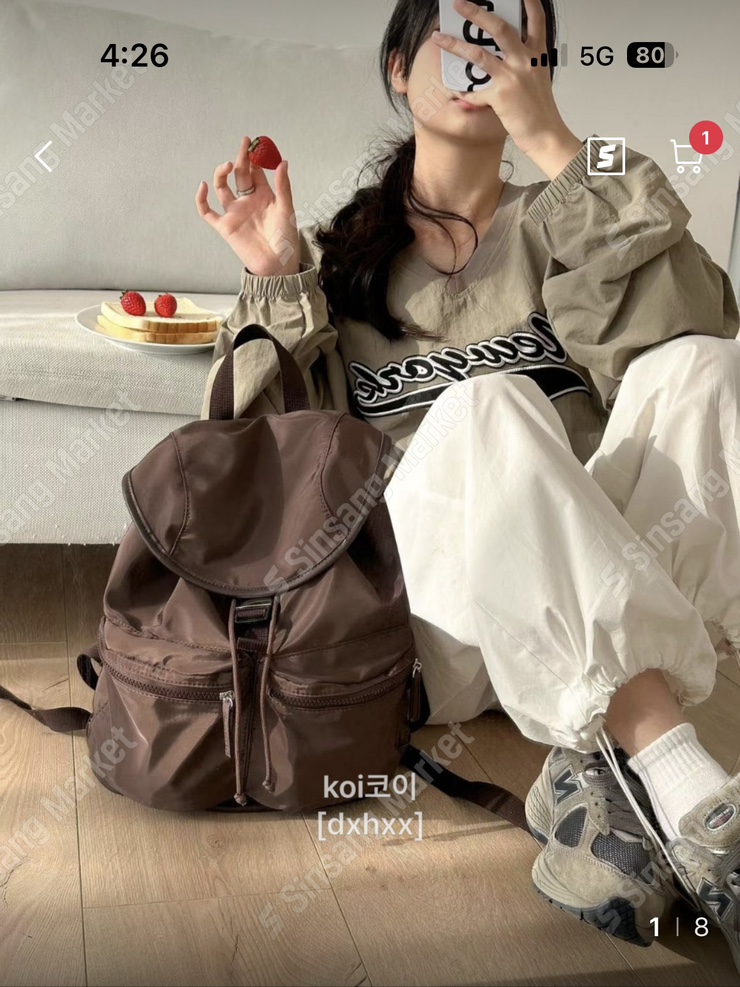Tap the S logo icon near the cart
The height and width of the screenshot is (987, 740).
coord(606,156)
